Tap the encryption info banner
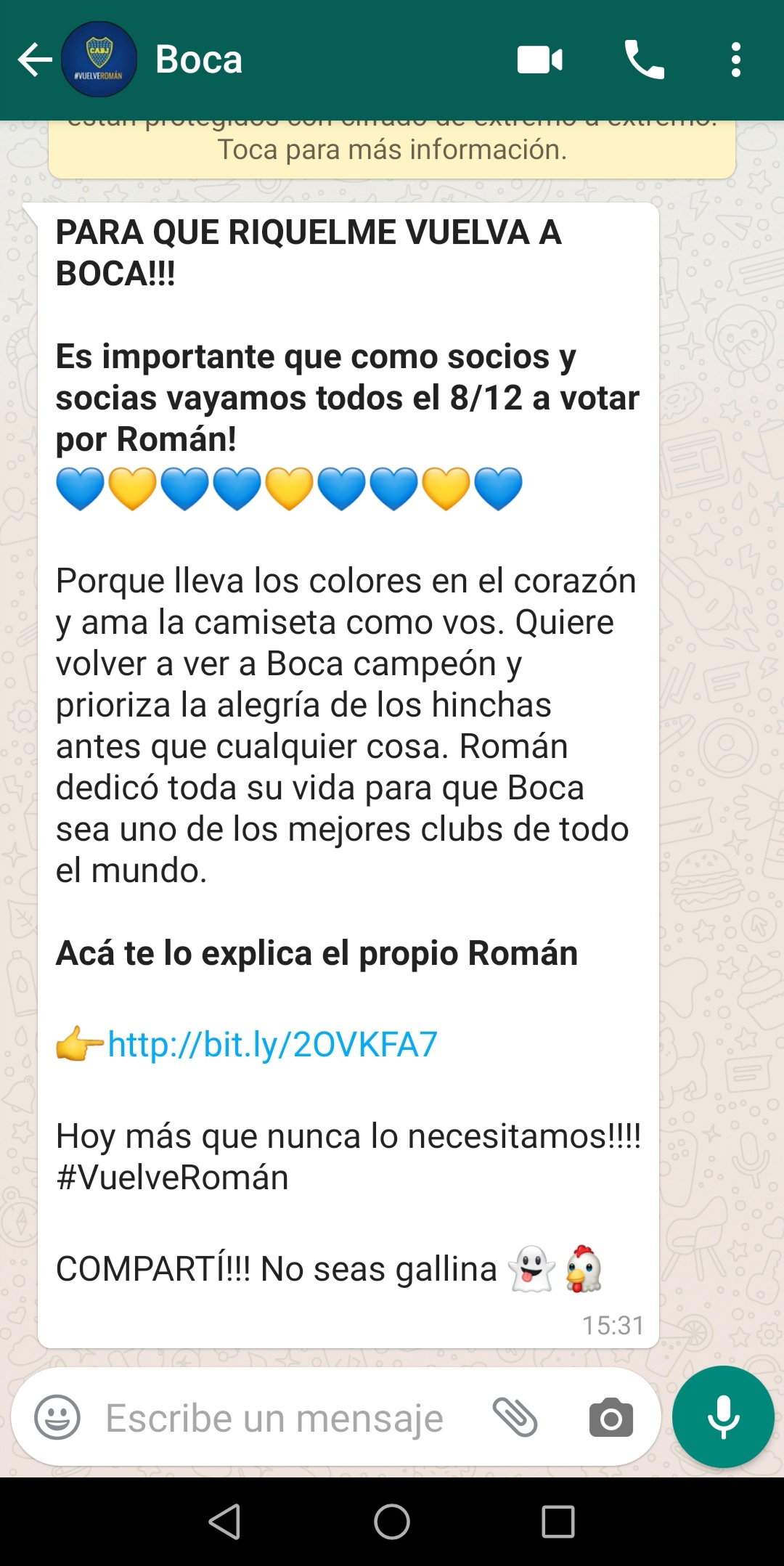The image size is (784, 1566). click(x=392, y=148)
